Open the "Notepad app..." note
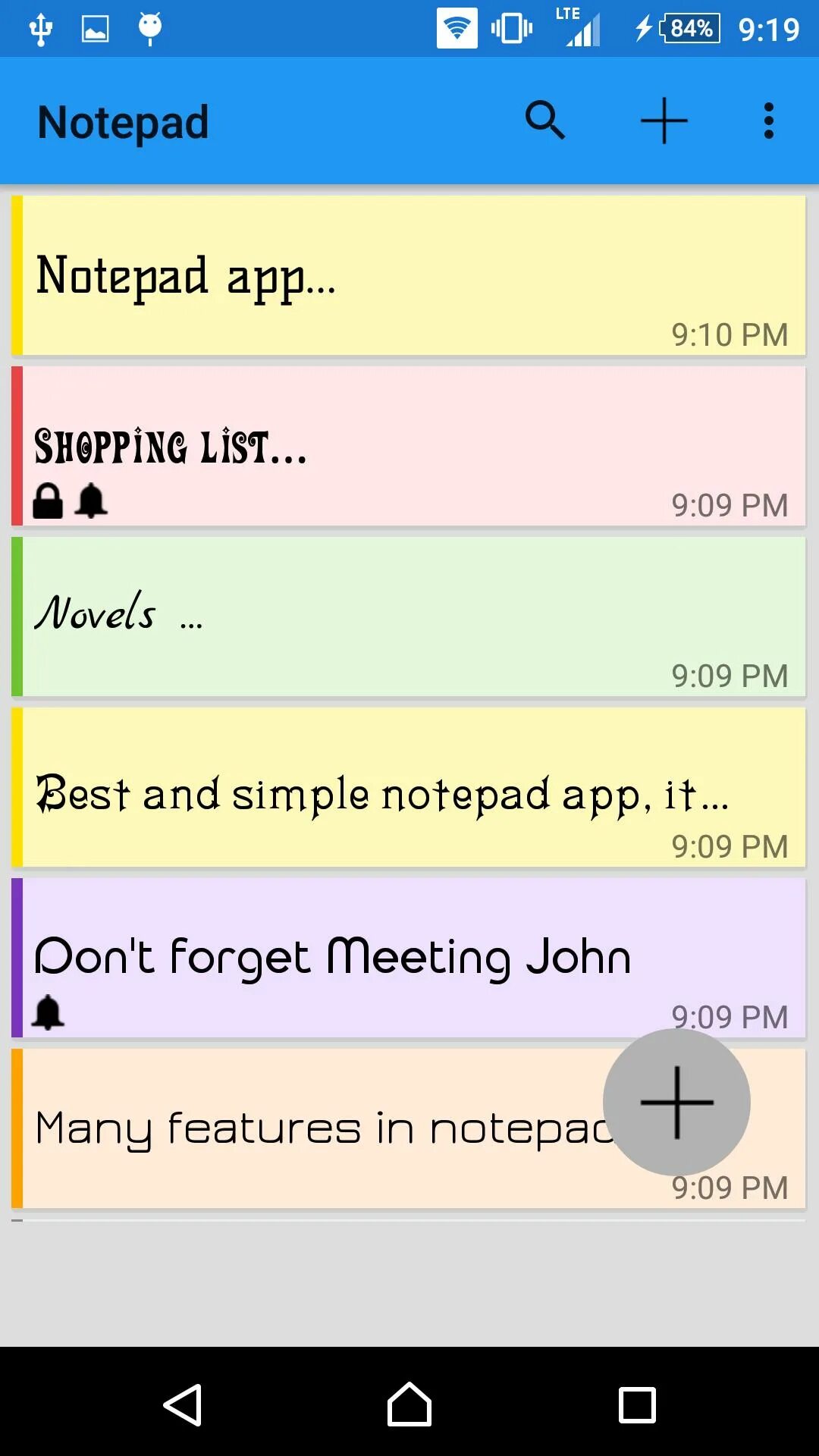 tap(409, 276)
